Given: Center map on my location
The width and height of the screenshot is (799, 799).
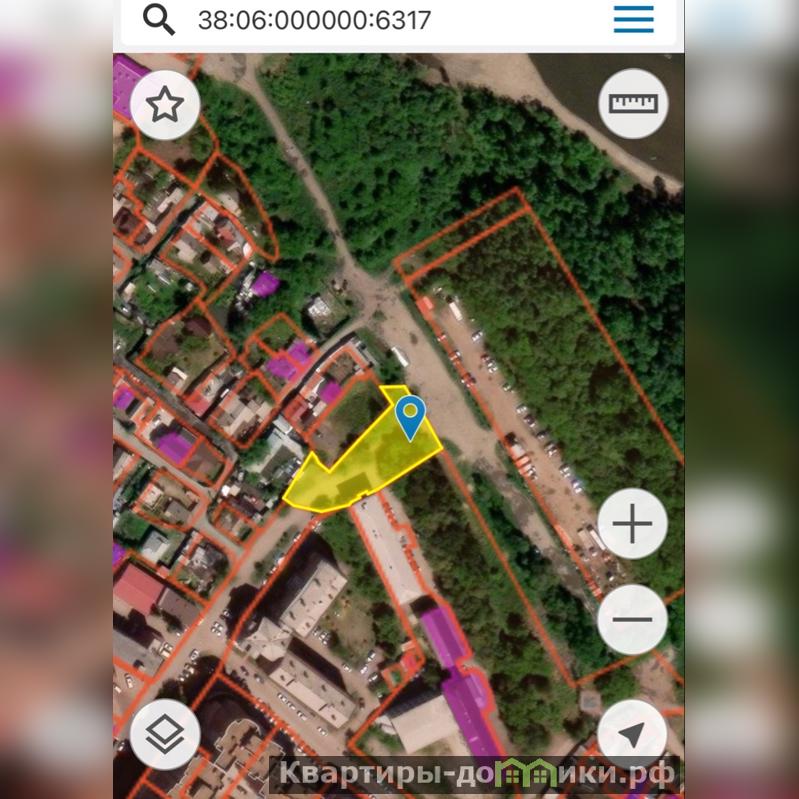Looking at the screenshot, I should coord(632,734).
